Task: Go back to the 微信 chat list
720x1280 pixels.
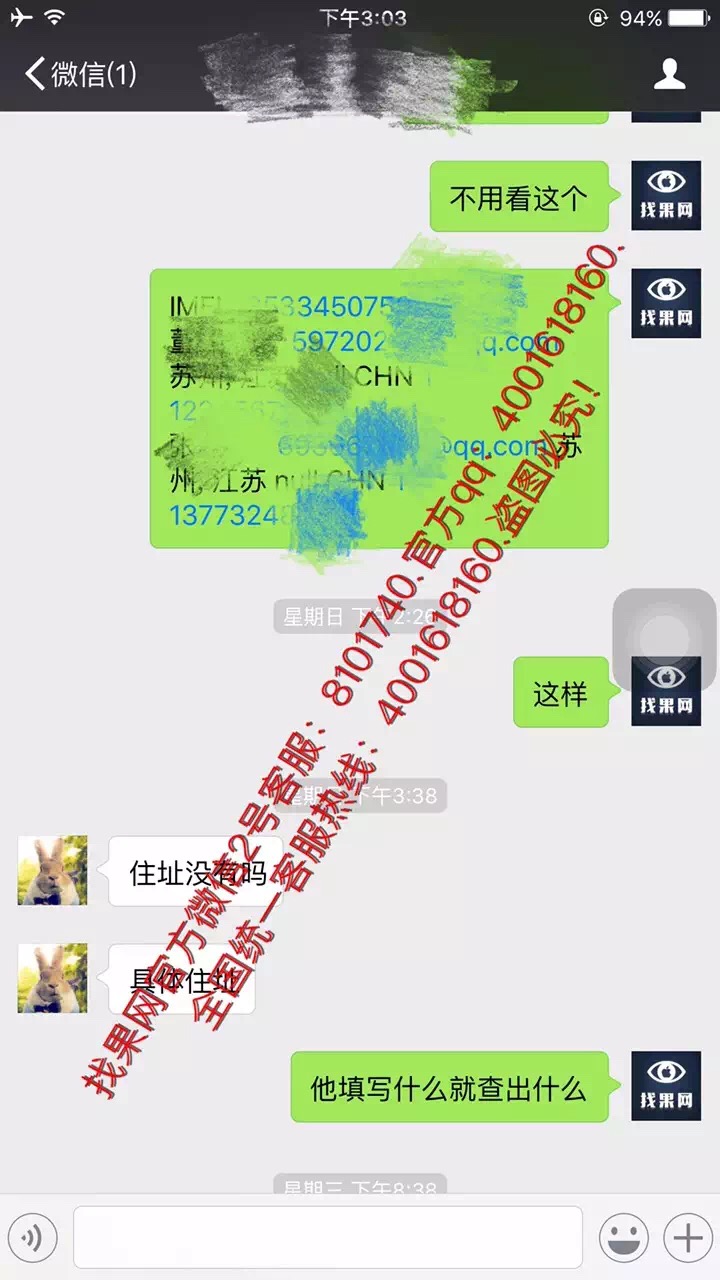Action: [x=80, y=74]
